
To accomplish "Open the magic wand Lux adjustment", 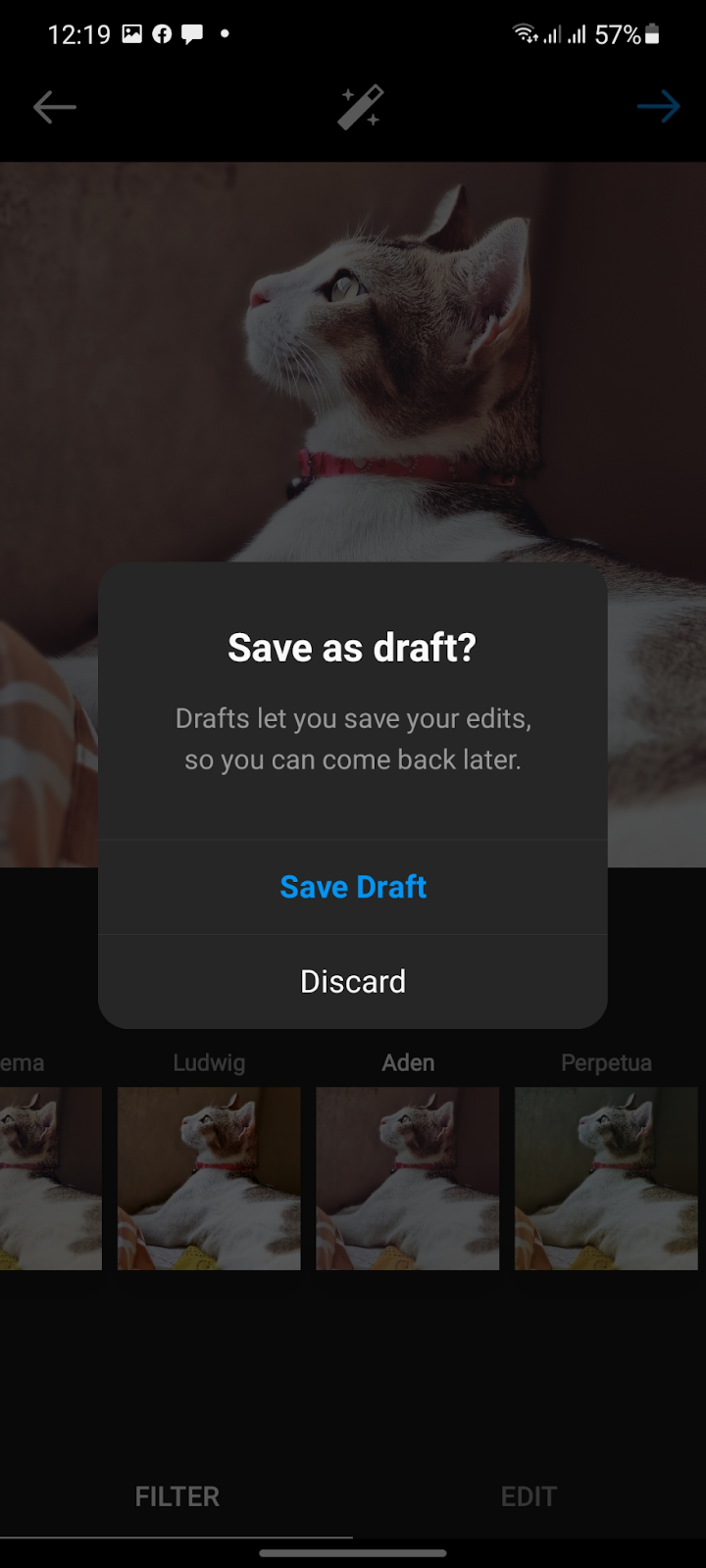I will [x=360, y=107].
